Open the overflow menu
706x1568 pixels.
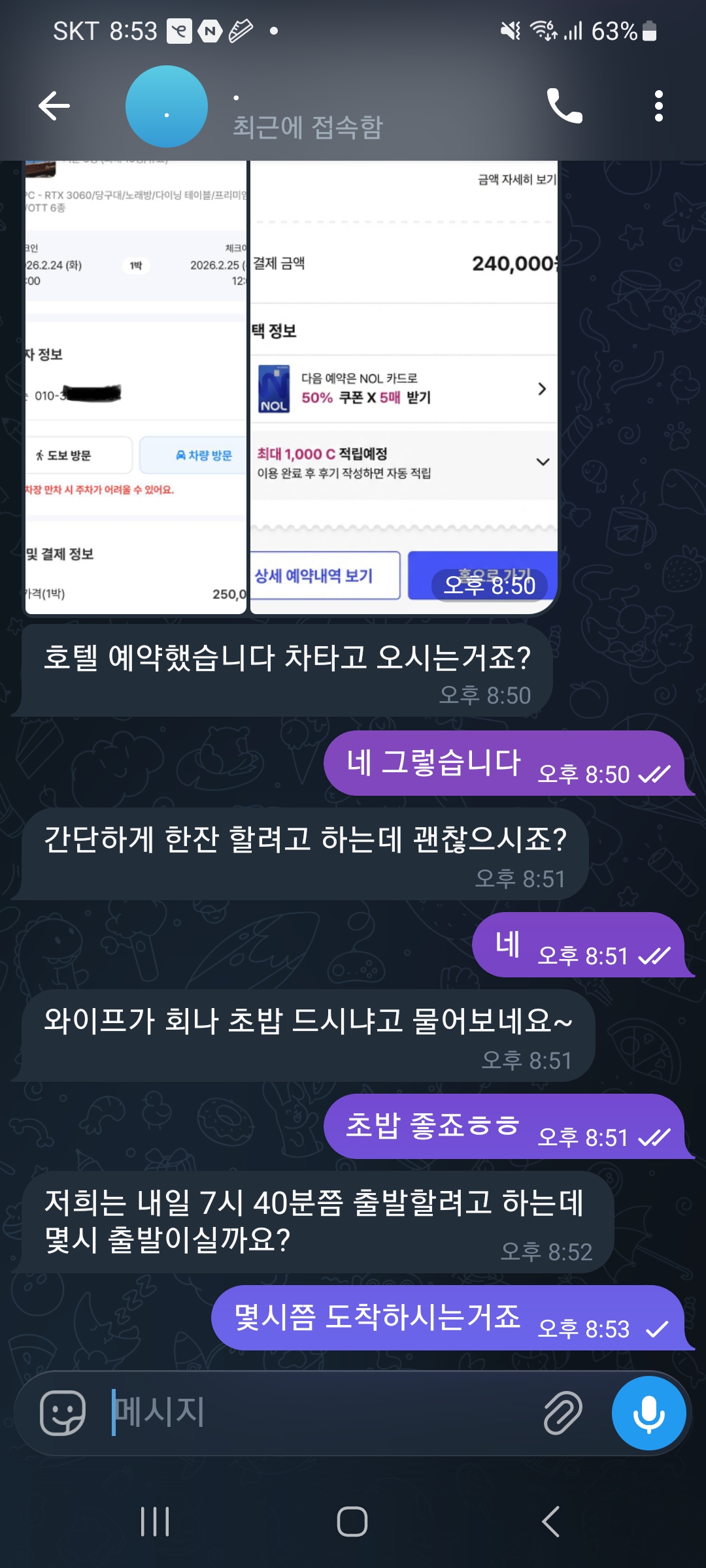(x=658, y=106)
